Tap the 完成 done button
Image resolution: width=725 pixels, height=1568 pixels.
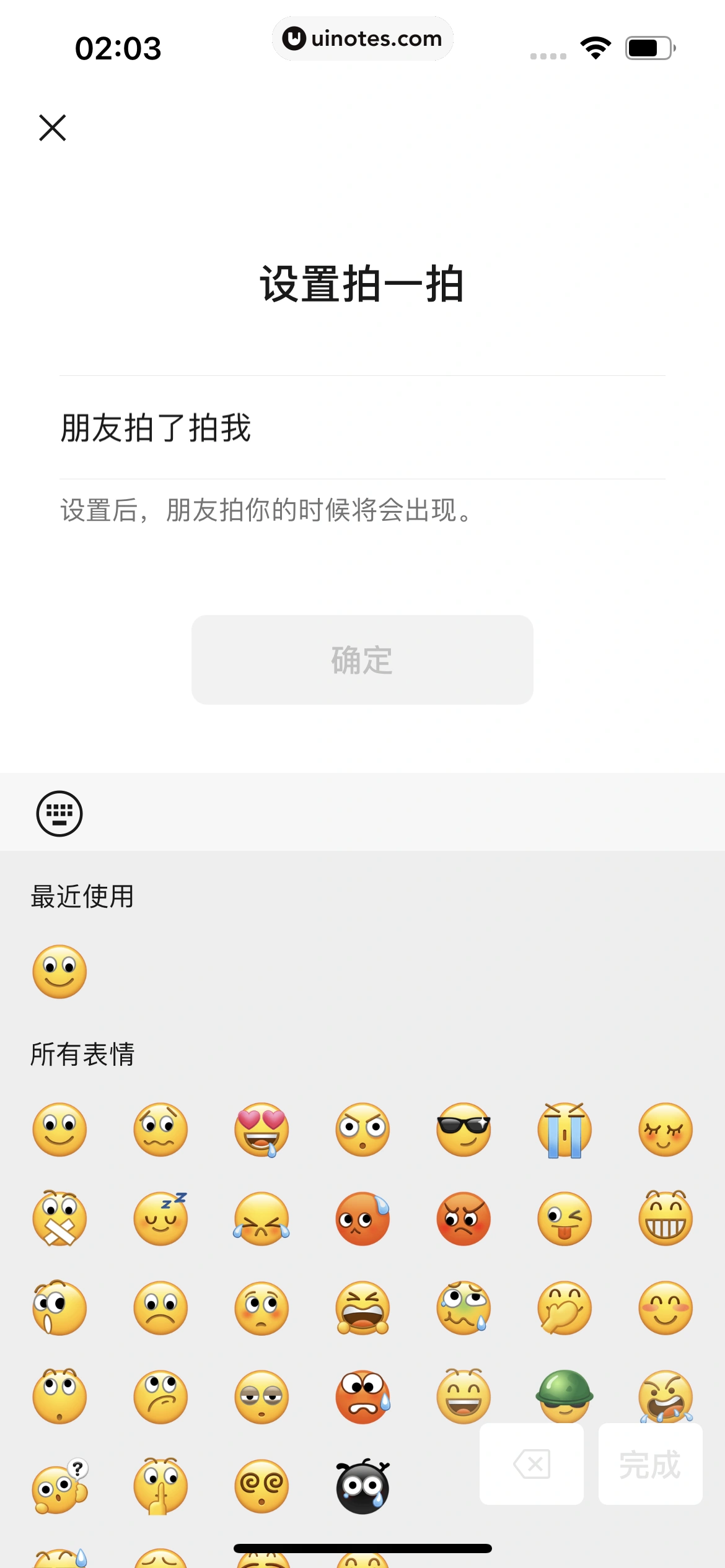[x=650, y=1464]
